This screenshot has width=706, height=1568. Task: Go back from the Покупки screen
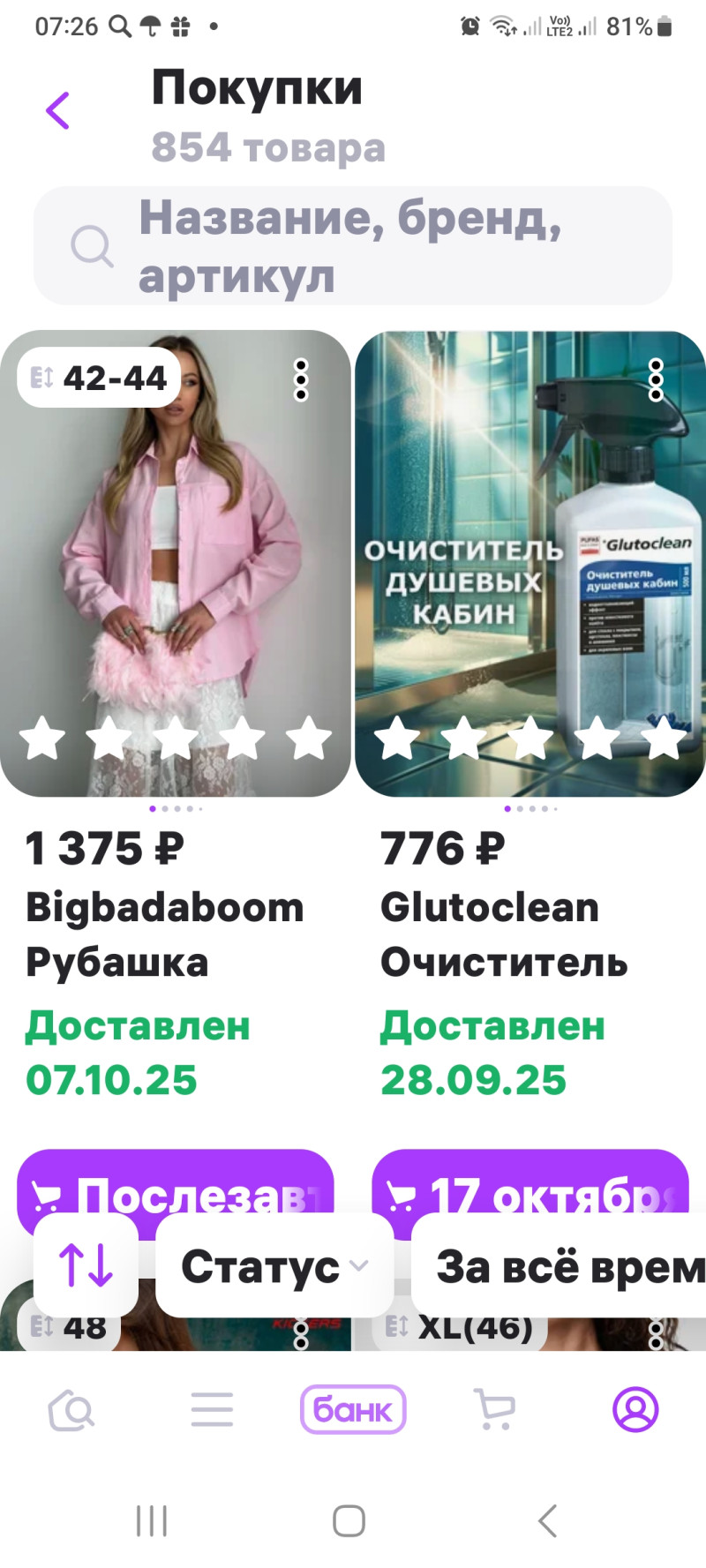(58, 111)
